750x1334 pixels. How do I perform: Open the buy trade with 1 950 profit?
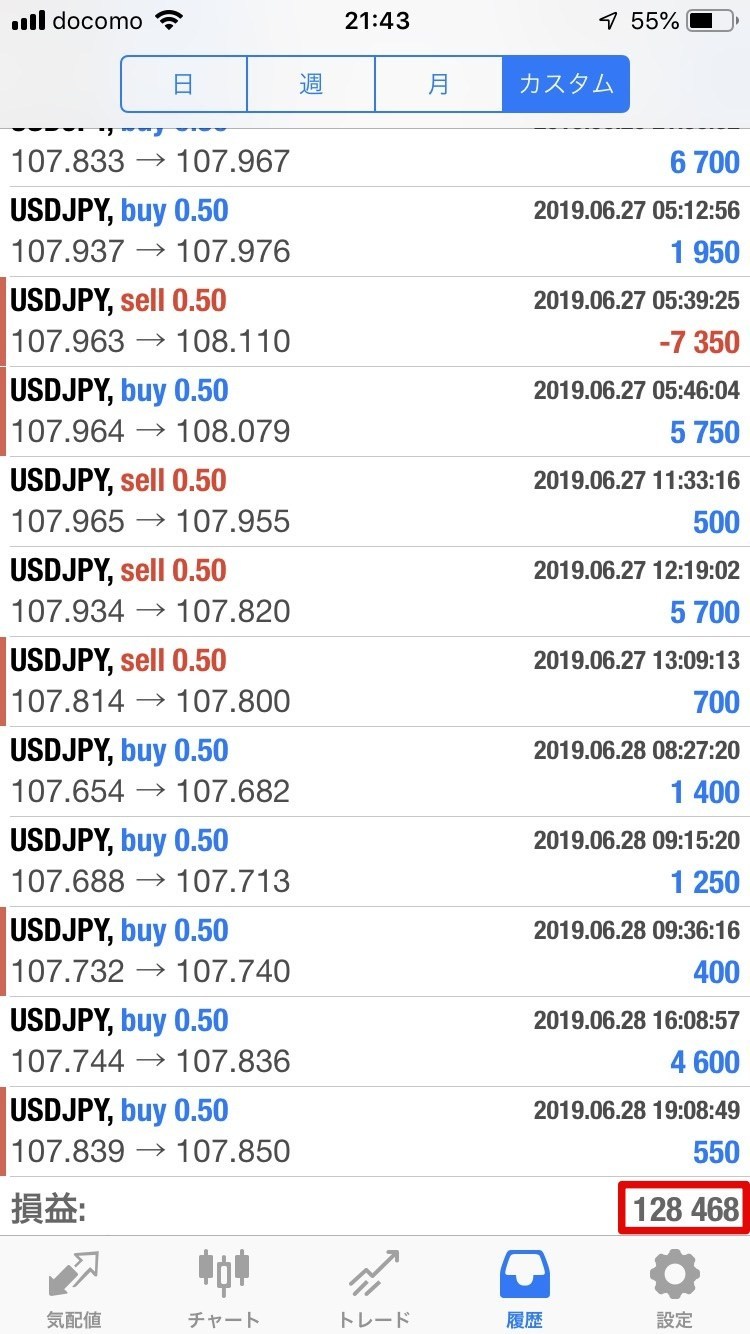[375, 232]
